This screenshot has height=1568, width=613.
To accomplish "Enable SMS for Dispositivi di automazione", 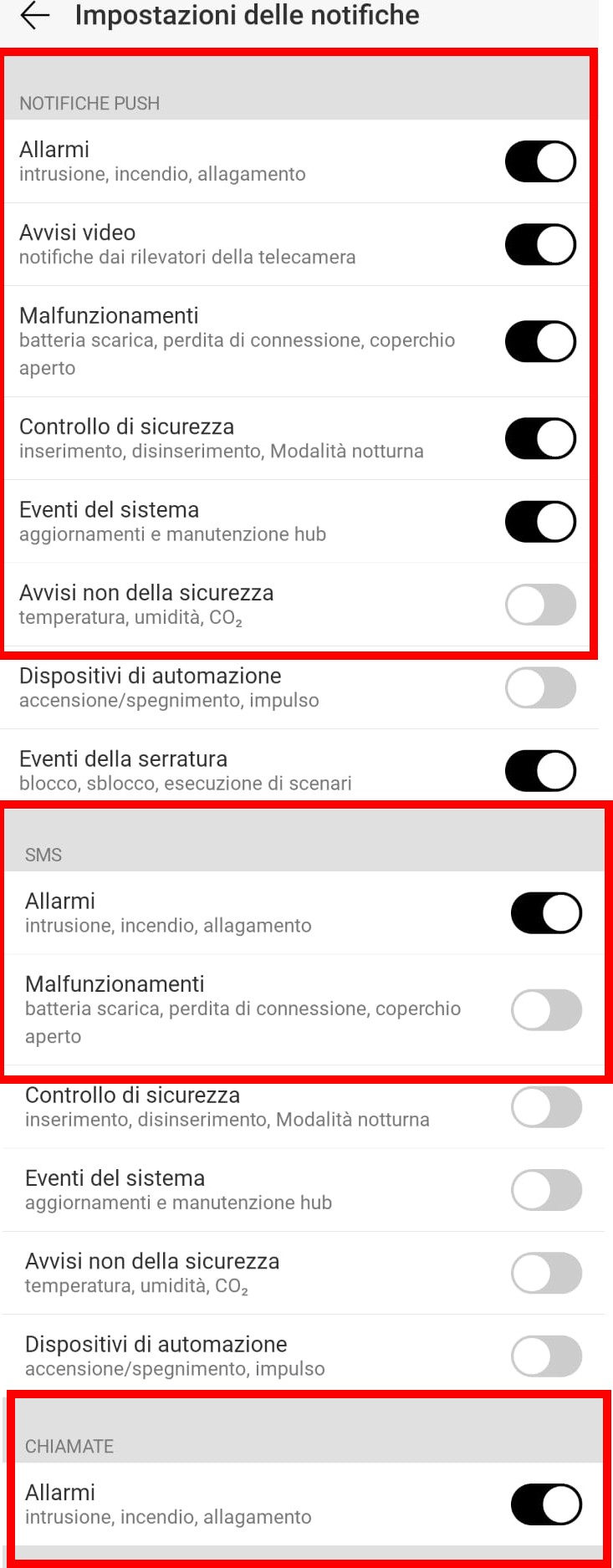I will tap(546, 1356).
